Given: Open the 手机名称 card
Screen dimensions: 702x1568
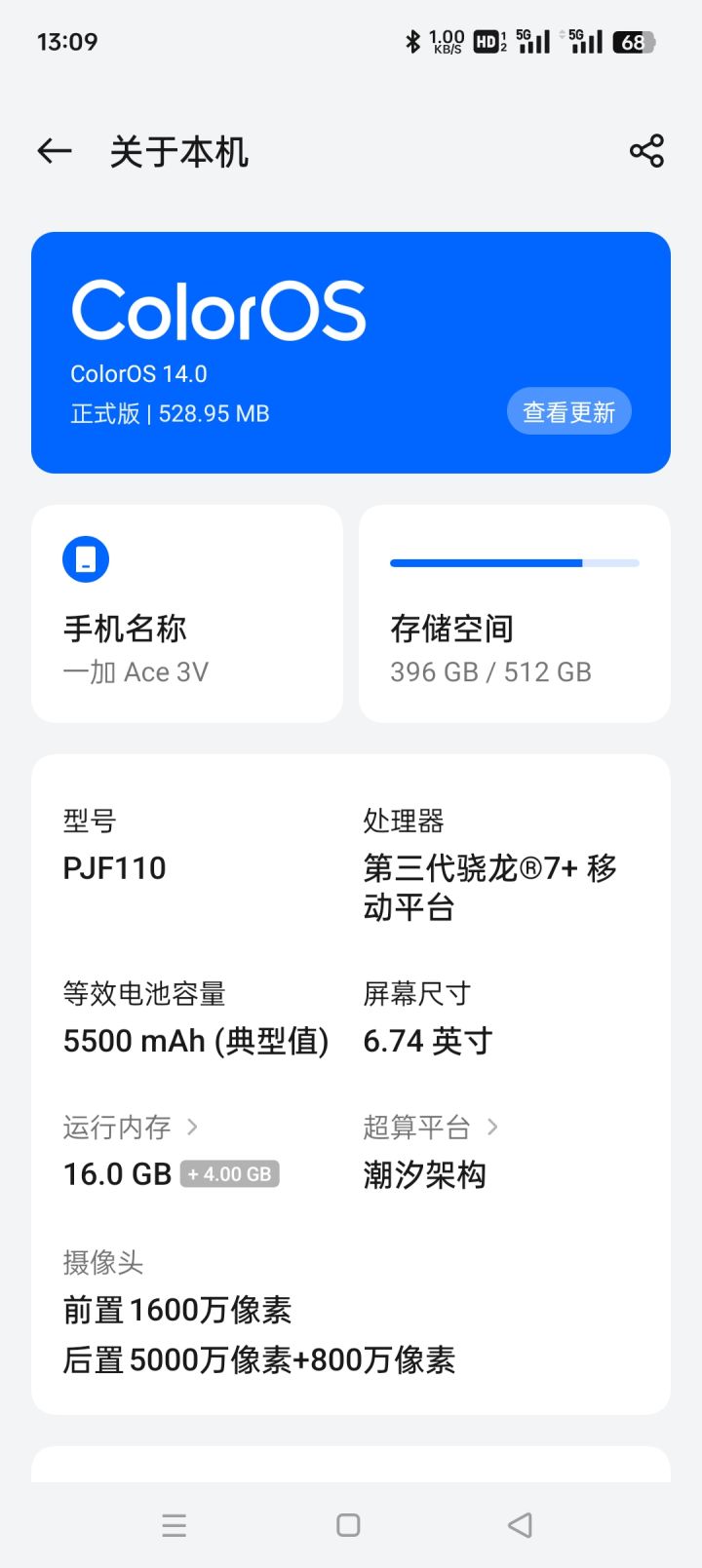Looking at the screenshot, I should (x=187, y=614).
